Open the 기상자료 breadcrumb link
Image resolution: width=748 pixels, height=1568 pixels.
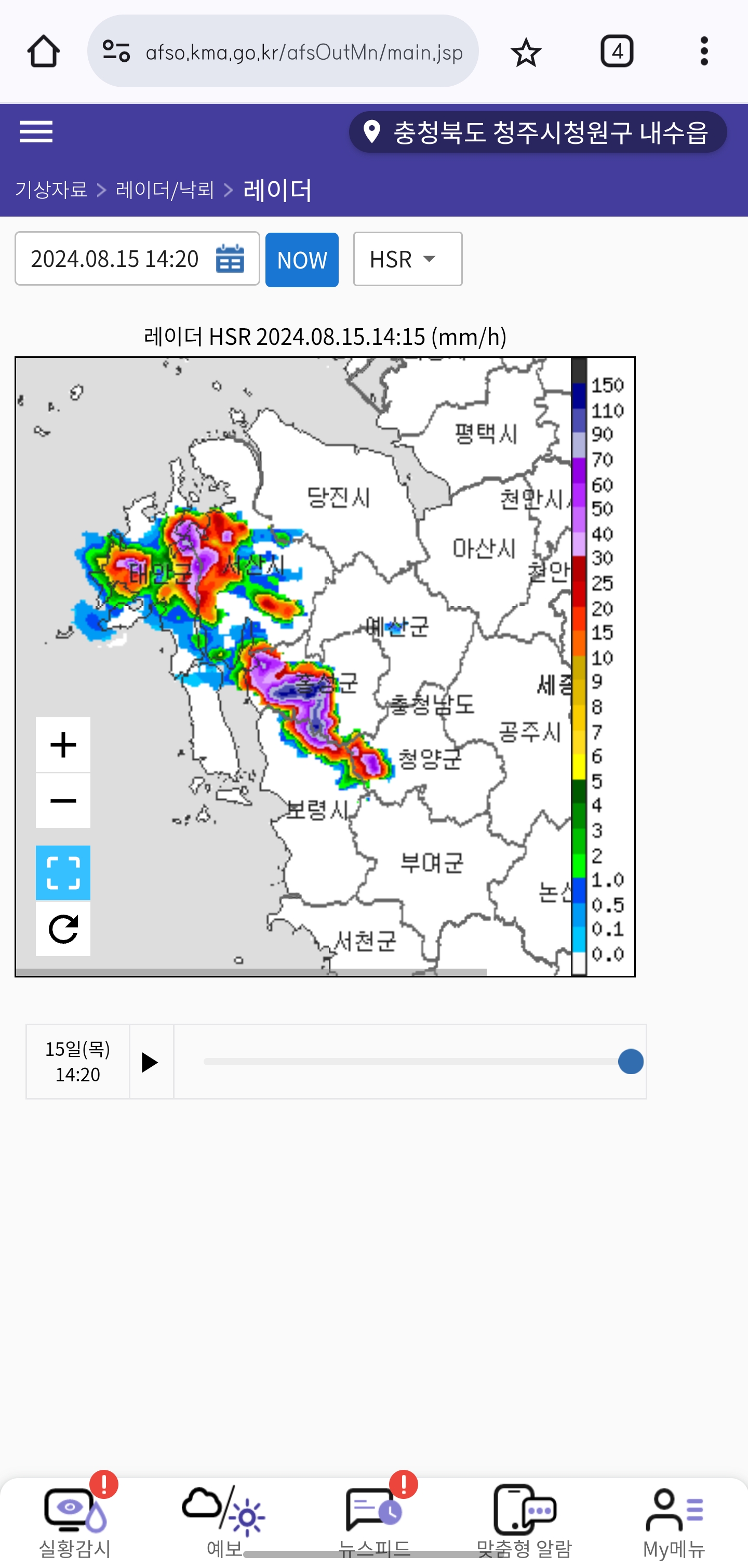[x=51, y=190]
